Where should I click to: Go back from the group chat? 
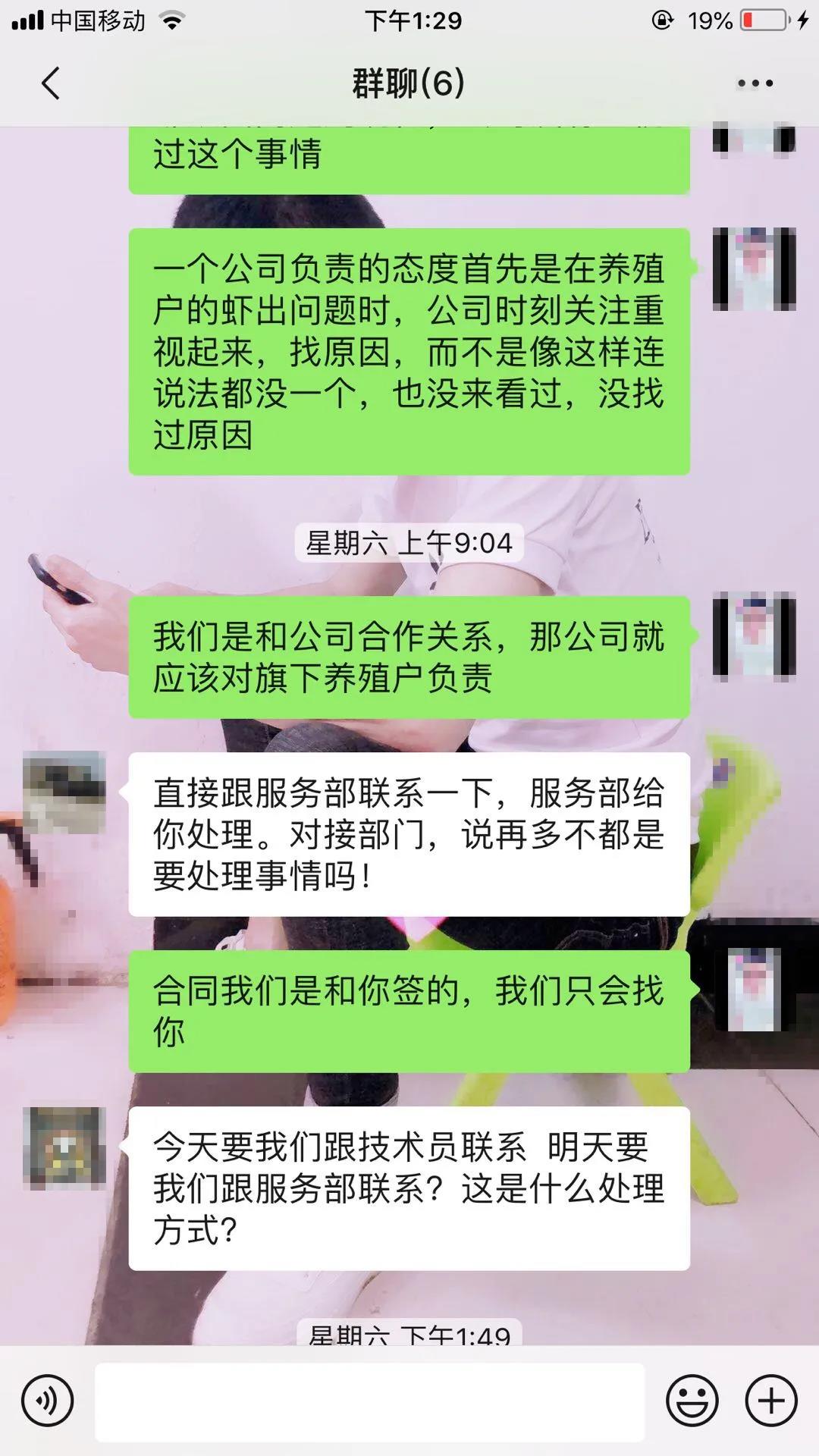coord(51,83)
